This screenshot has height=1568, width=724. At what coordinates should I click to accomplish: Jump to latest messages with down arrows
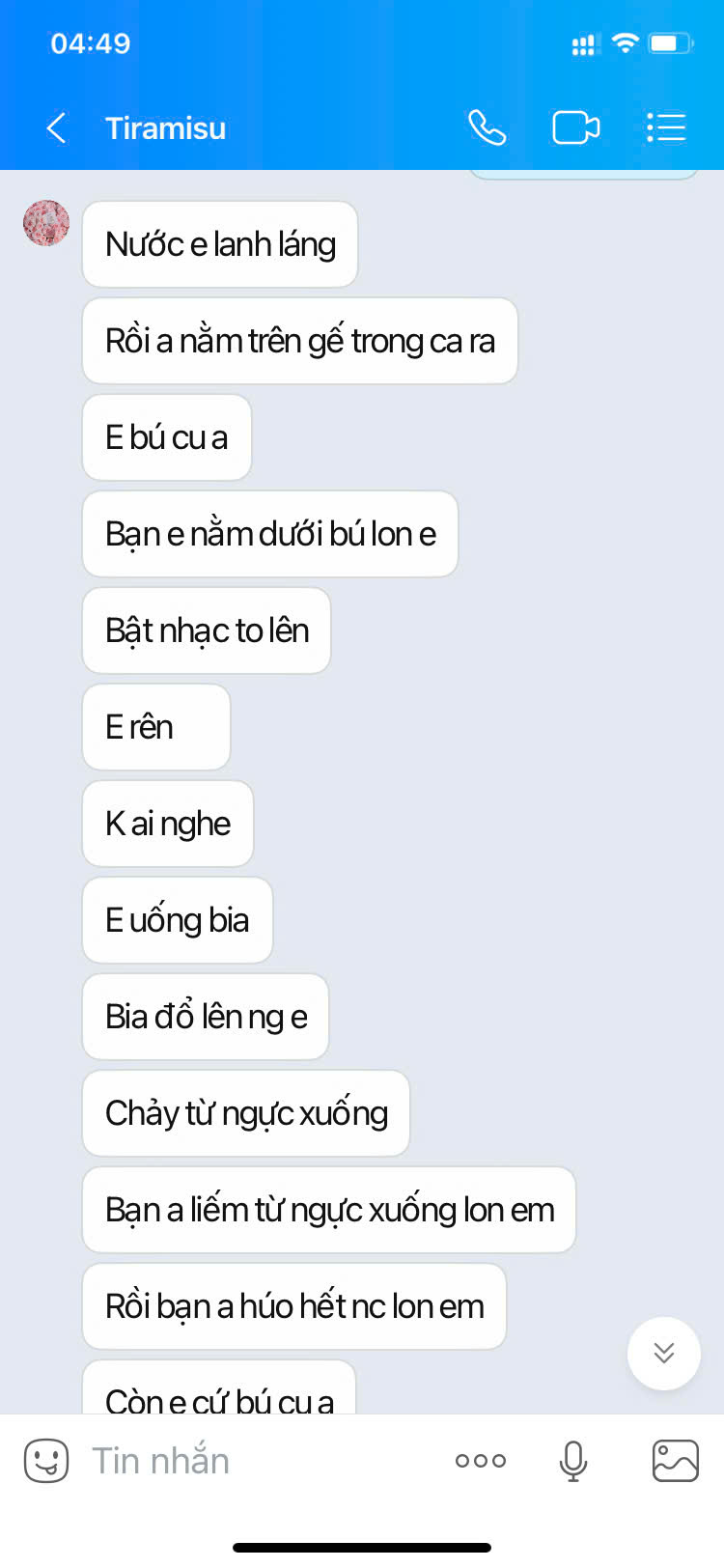tap(663, 1353)
